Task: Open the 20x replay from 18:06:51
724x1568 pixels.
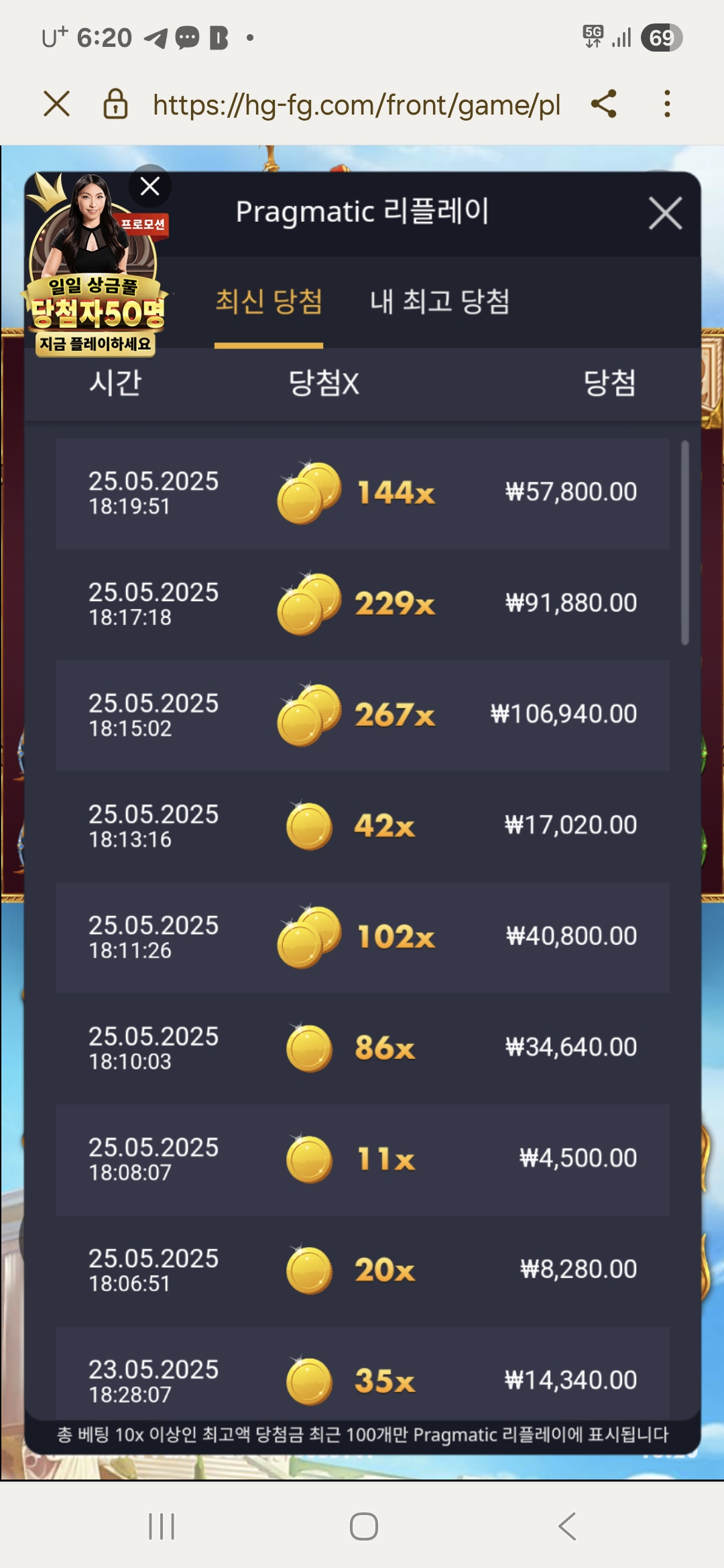Action: click(x=362, y=1270)
